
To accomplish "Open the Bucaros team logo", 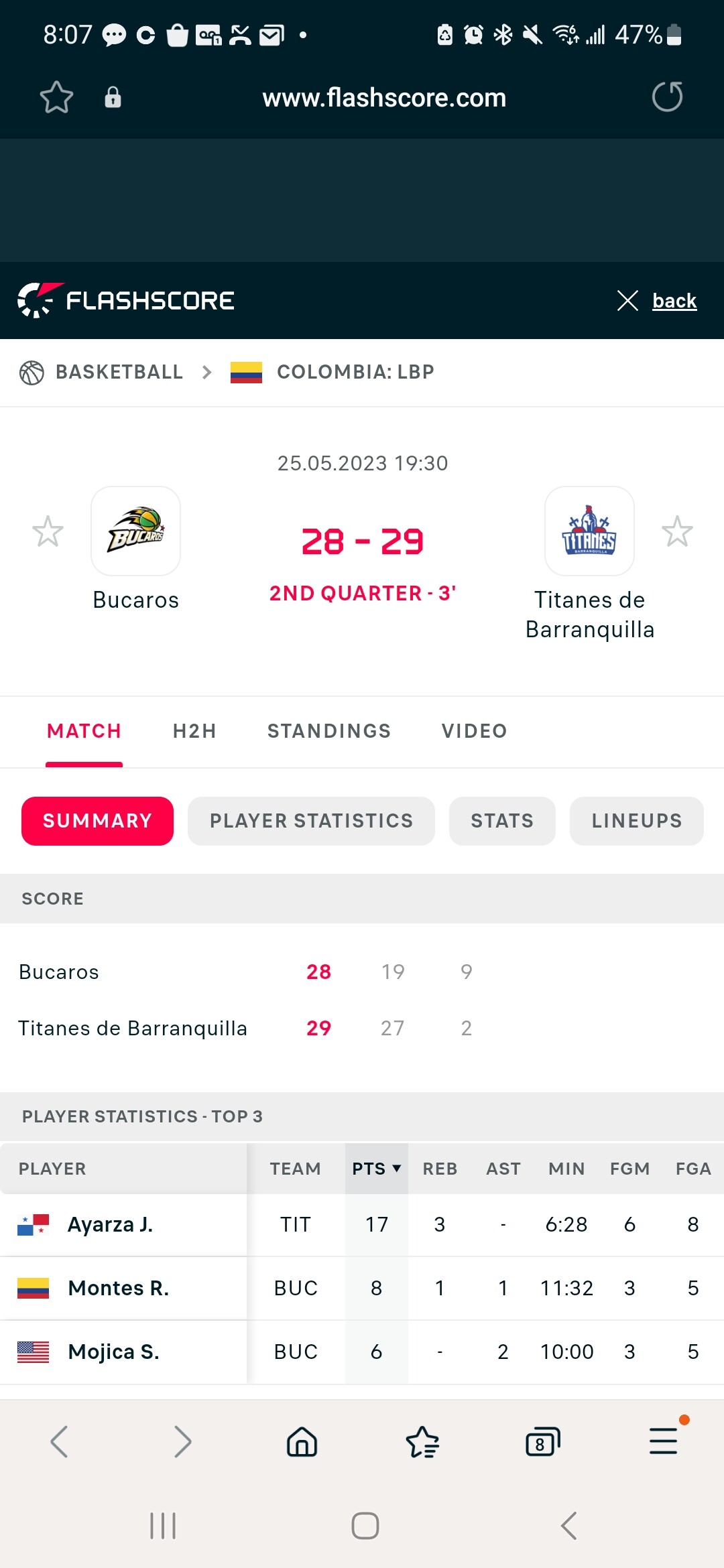I will pyautogui.click(x=136, y=531).
